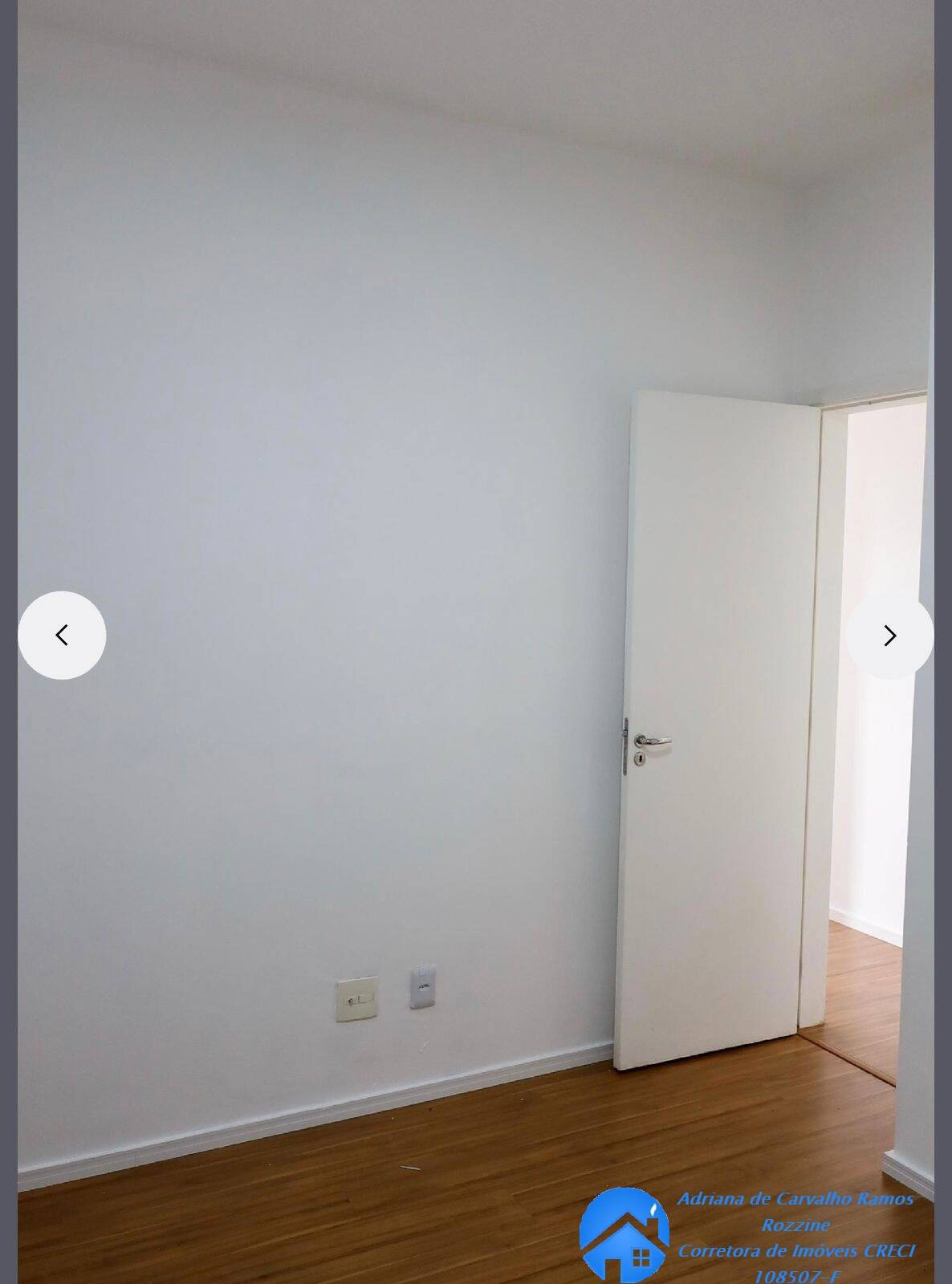This screenshot has height=1284, width=952.
Task: Go to the previous photo
Action: tap(62, 636)
